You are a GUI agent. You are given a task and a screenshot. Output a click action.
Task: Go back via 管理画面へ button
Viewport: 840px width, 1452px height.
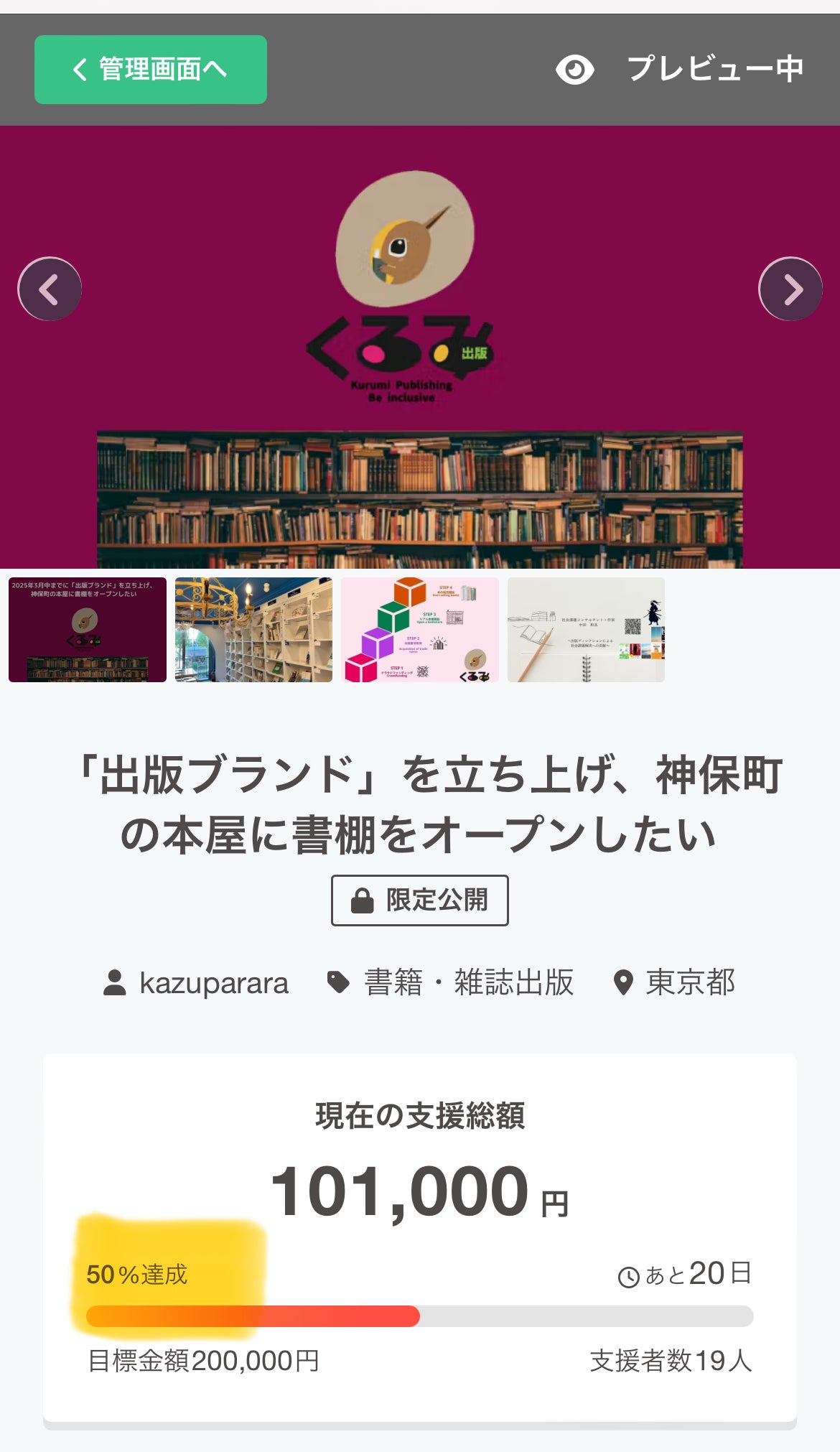pyautogui.click(x=150, y=70)
